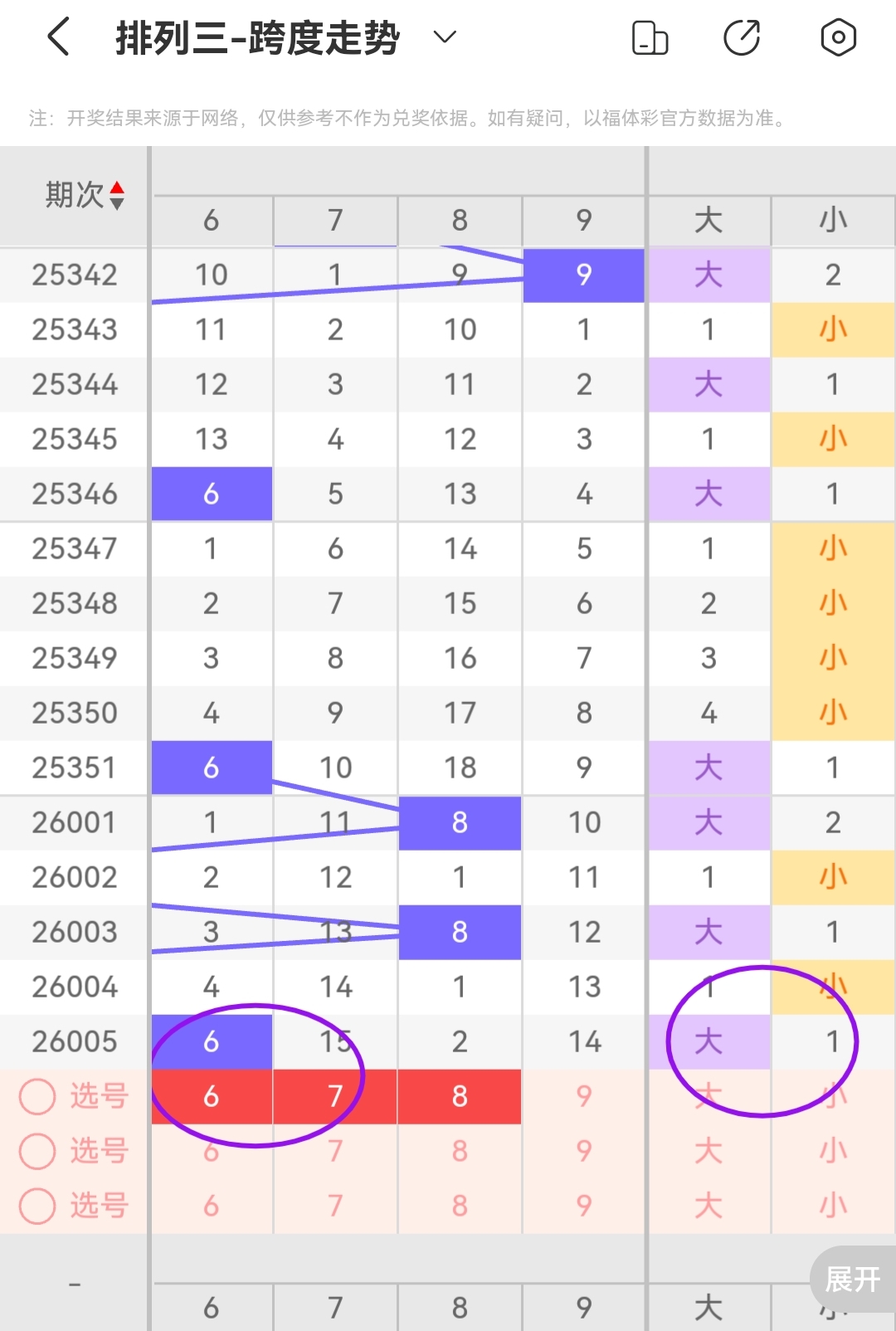Tap the screen orientation icon in header
Viewport: 896px width, 1331px height.
[x=650, y=37]
